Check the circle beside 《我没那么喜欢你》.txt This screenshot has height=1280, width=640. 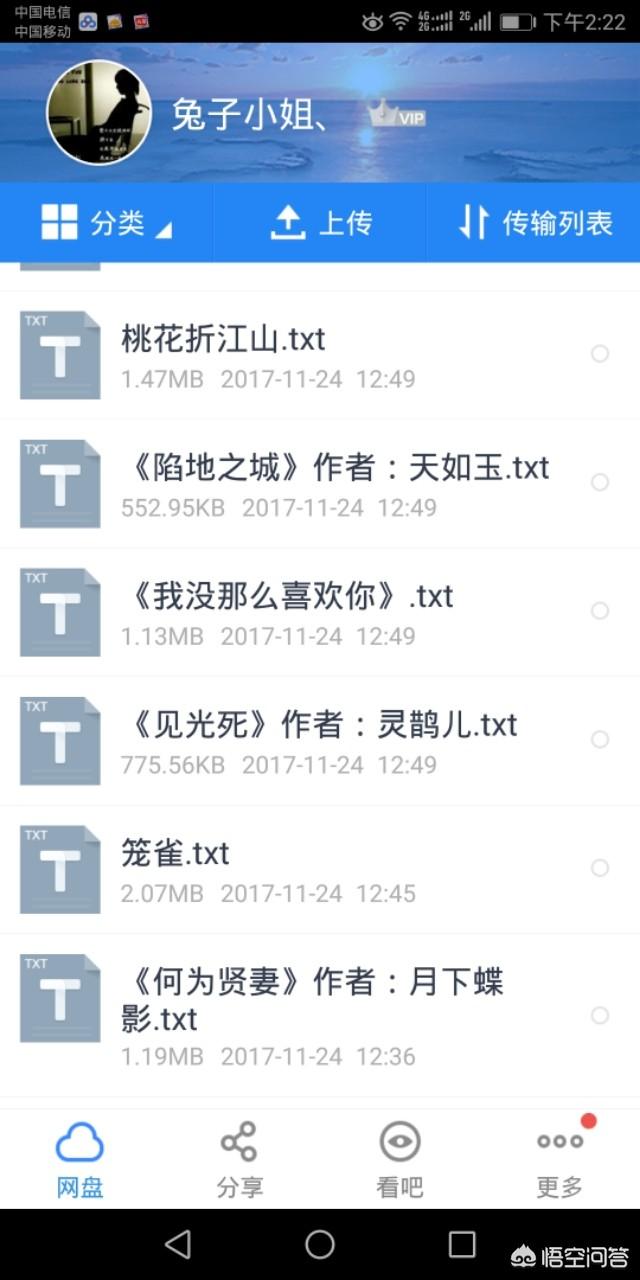click(600, 610)
